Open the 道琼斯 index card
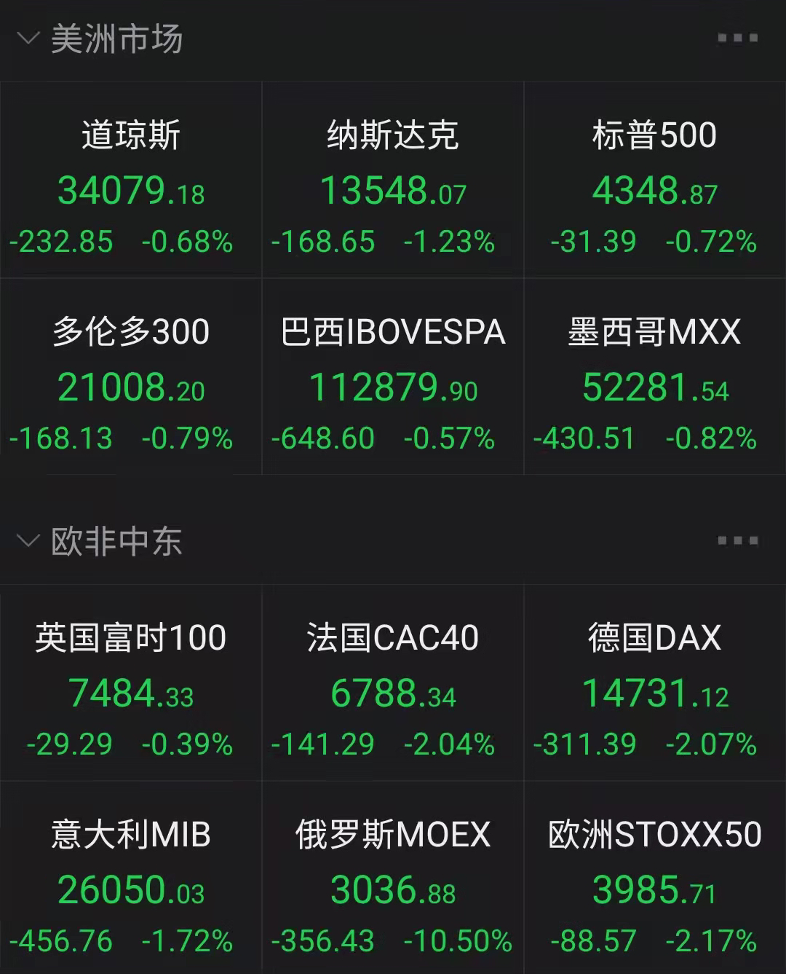 [131, 181]
